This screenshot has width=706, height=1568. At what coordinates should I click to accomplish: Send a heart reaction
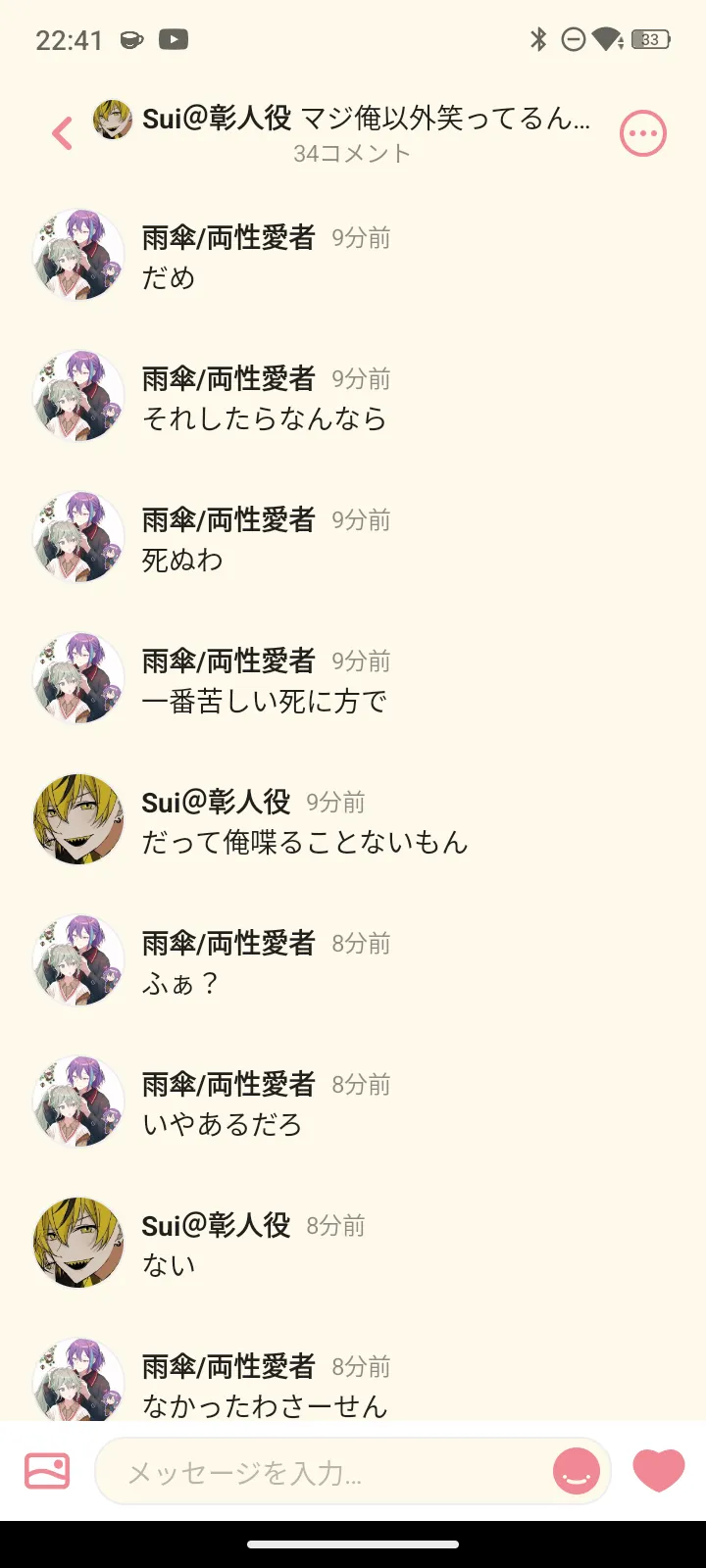(x=659, y=1470)
